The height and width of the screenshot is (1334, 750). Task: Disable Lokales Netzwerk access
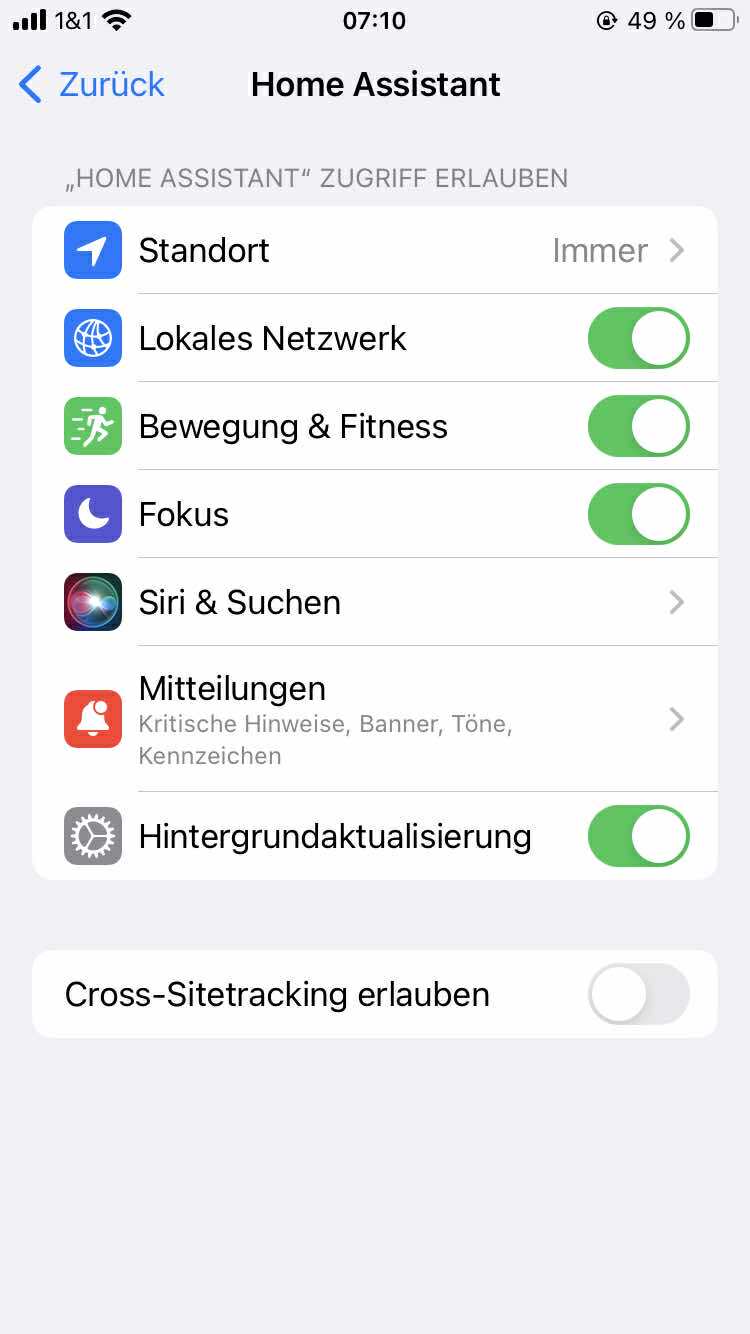click(638, 338)
